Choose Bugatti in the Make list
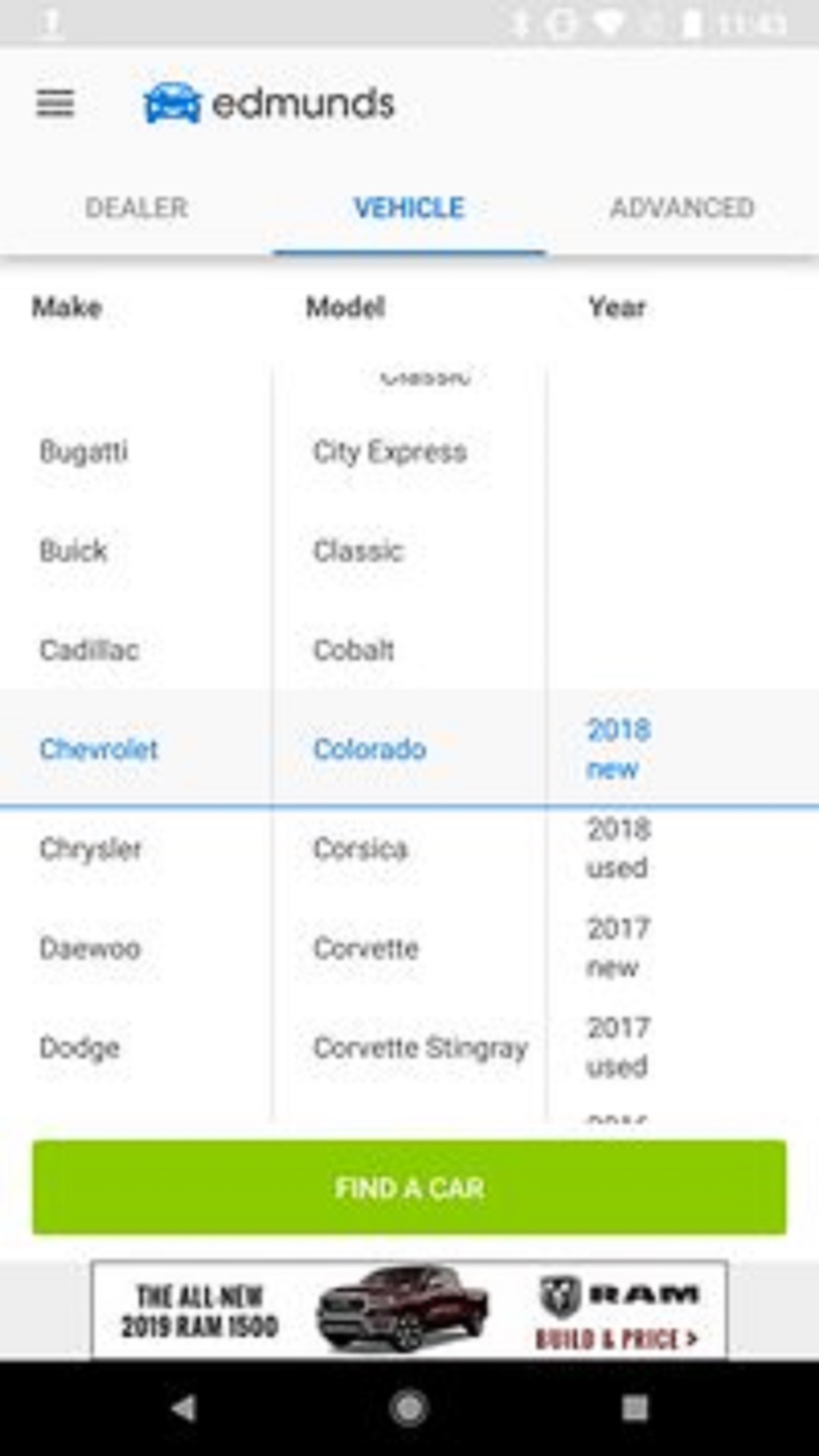This screenshot has width=819, height=1456. pyautogui.click(x=83, y=451)
